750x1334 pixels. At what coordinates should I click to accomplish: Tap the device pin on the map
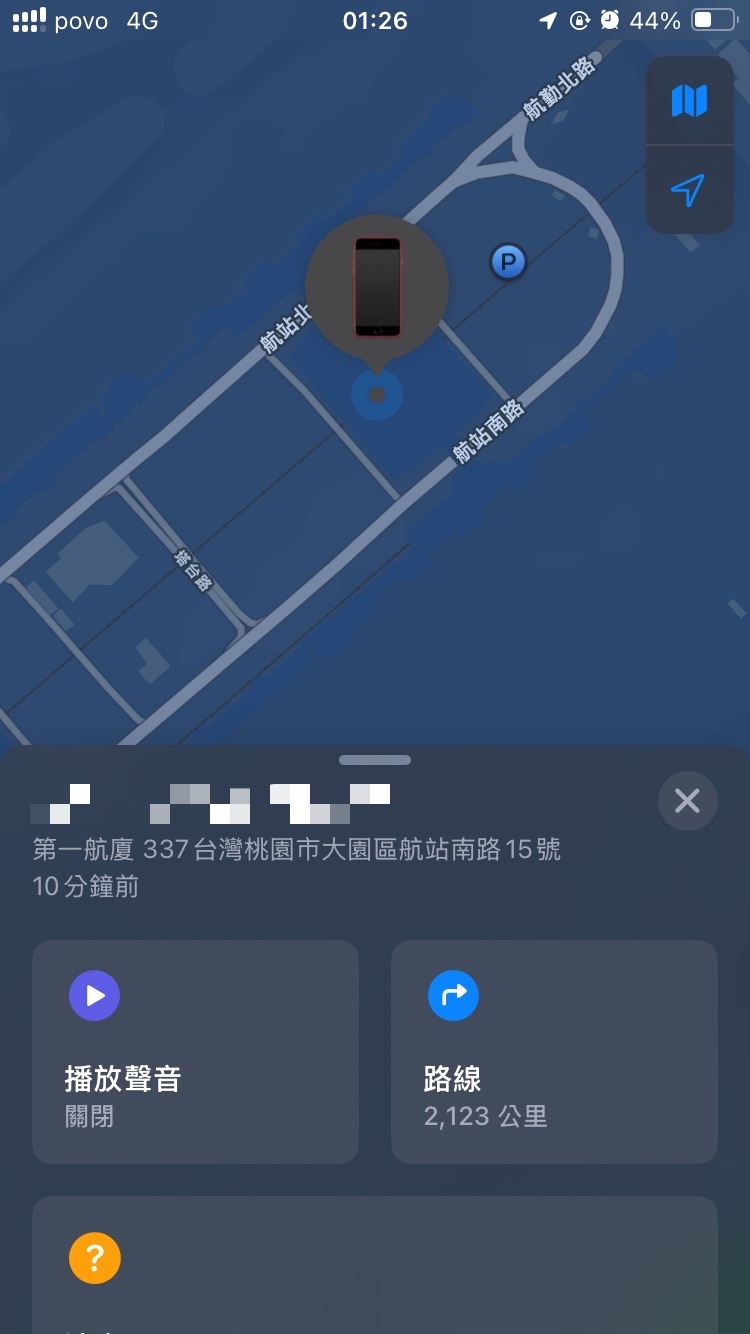pyautogui.click(x=377, y=288)
